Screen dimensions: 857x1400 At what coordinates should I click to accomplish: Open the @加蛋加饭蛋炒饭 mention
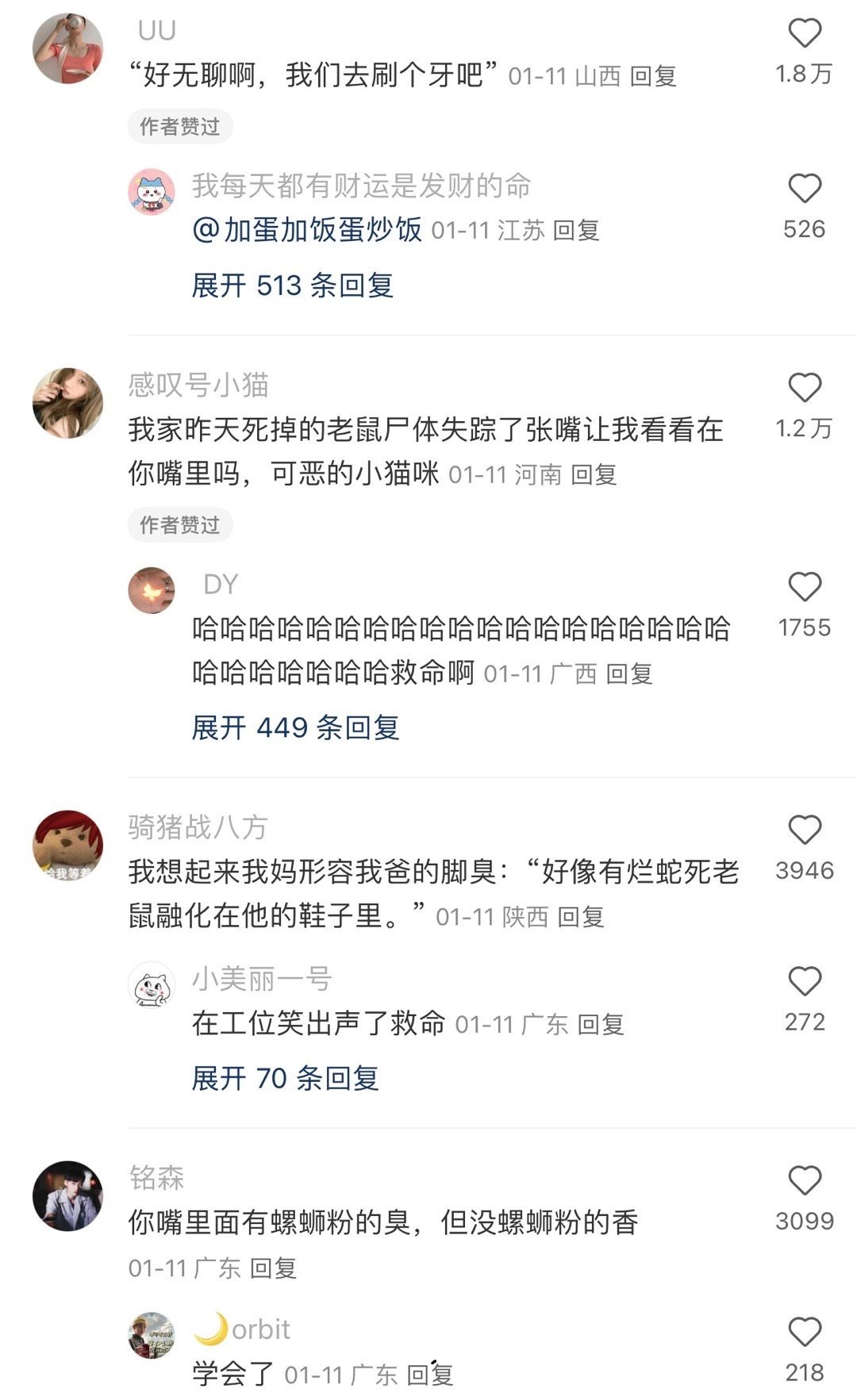(x=307, y=230)
